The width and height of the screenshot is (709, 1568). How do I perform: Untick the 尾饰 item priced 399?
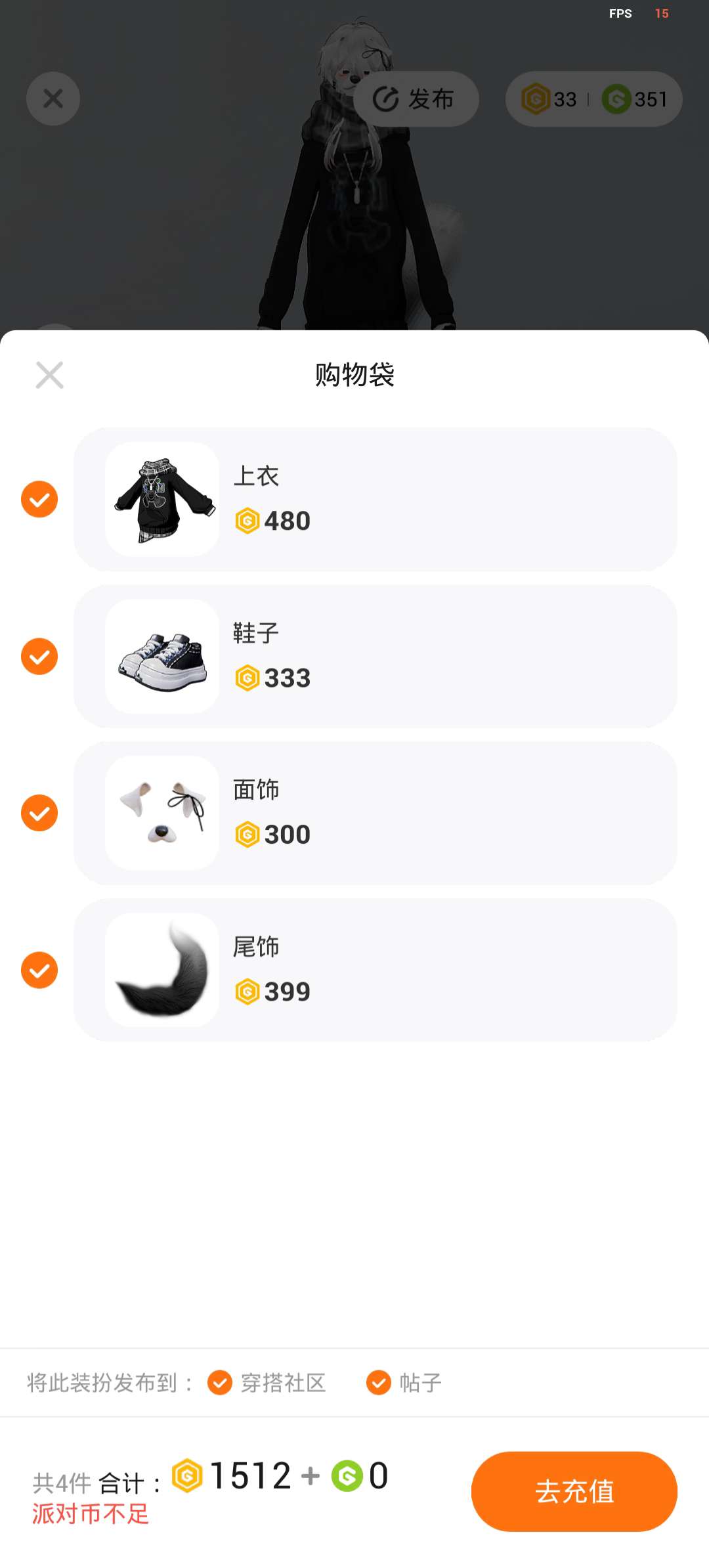[x=39, y=970]
